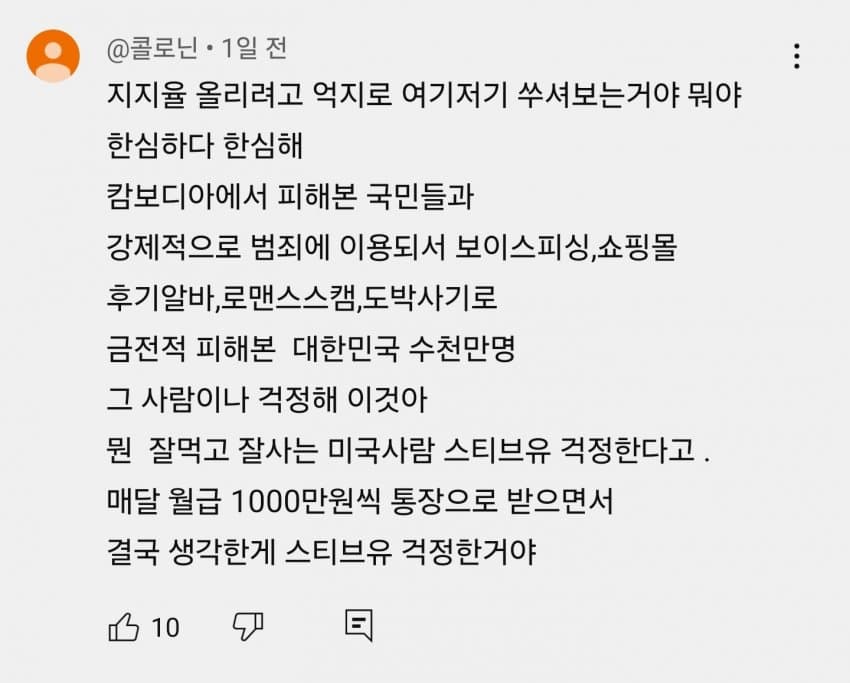Open 콜로닌's profile avatar
The width and height of the screenshot is (850, 683).
coord(53,55)
